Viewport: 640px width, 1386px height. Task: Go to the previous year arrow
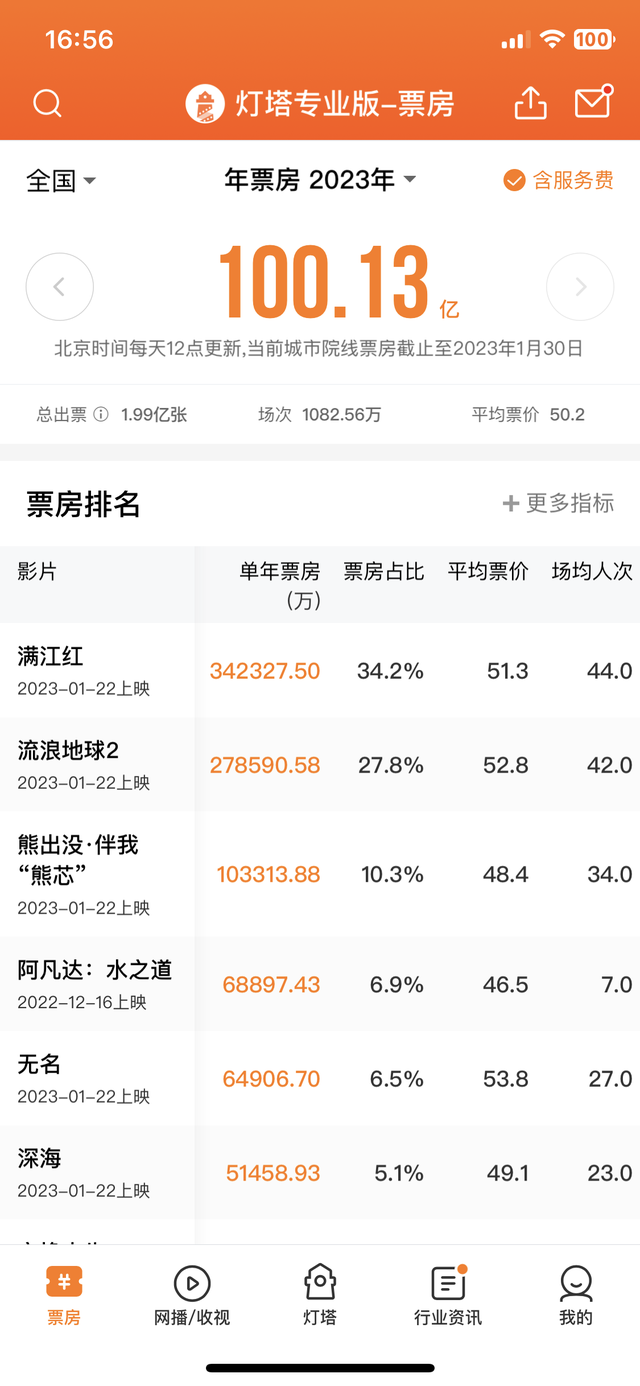59,287
